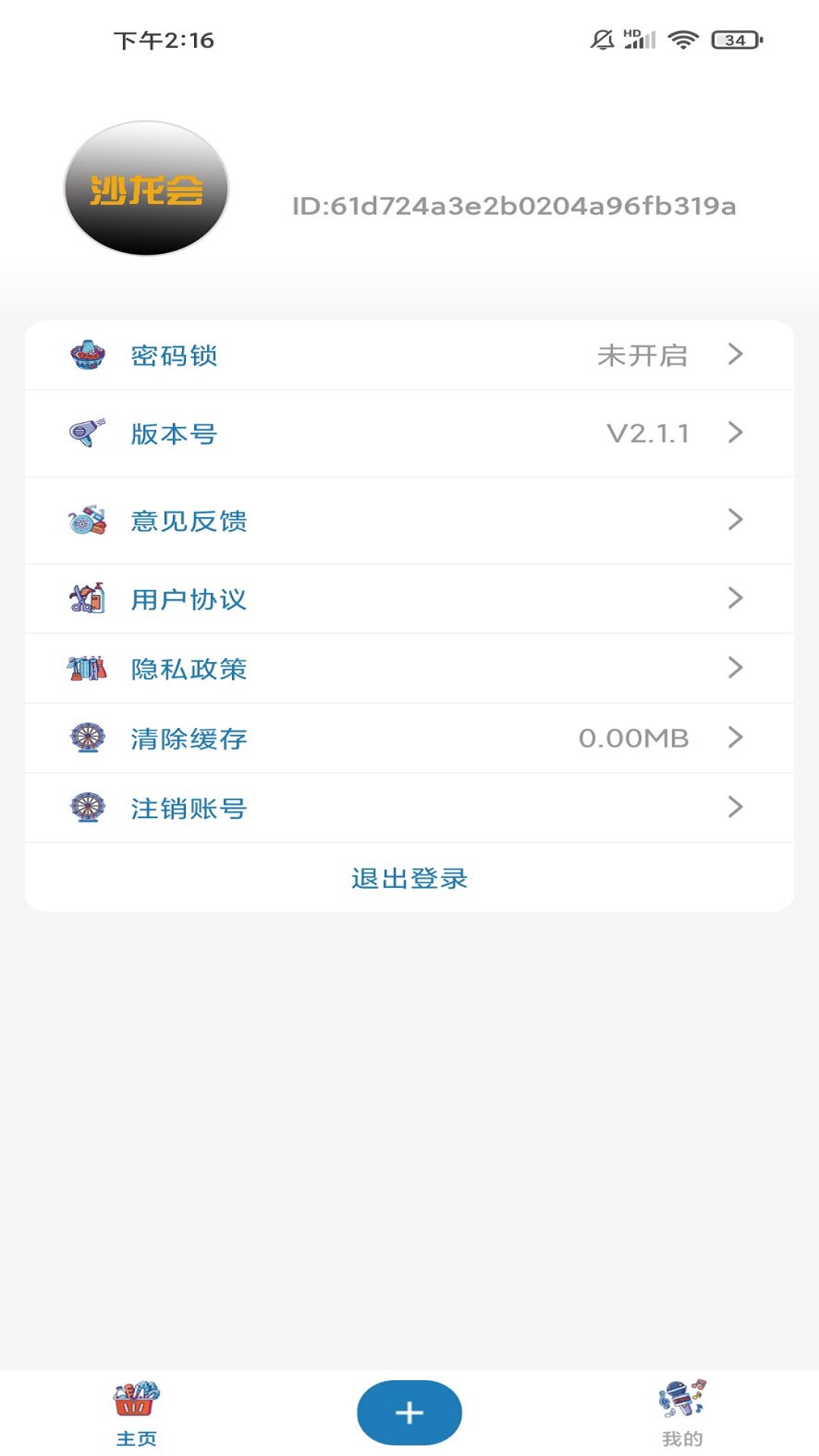Image resolution: width=819 pixels, height=1456 pixels.
Task: Click the ferris wheel icon next to 清除缓存
Action: tap(87, 738)
